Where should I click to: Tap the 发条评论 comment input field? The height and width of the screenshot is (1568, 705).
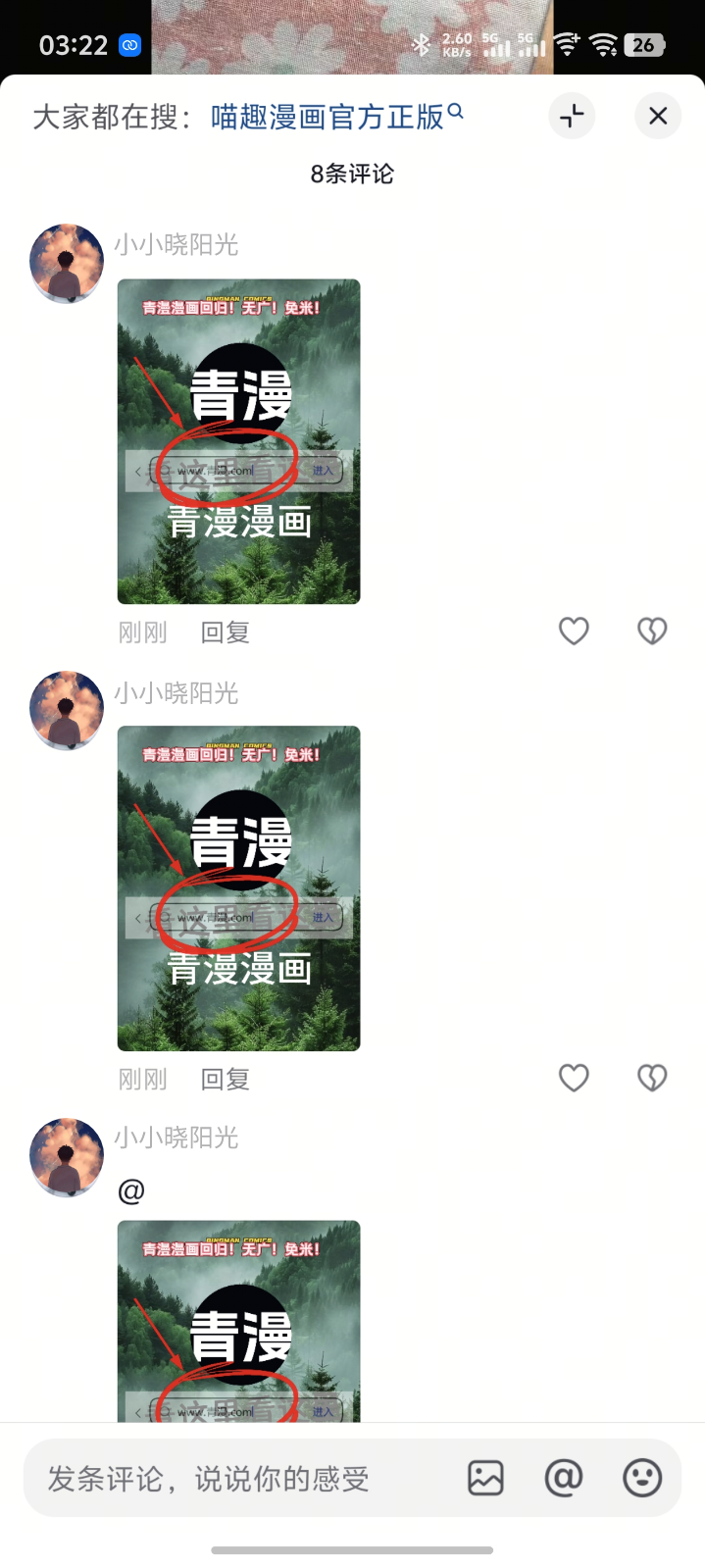235,1479
